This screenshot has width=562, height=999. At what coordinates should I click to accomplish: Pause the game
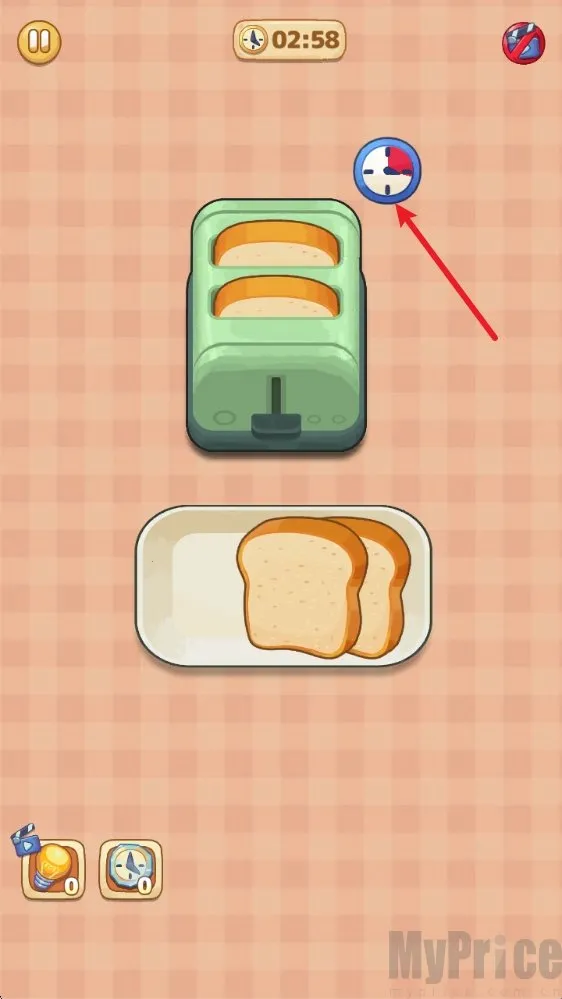point(39,43)
